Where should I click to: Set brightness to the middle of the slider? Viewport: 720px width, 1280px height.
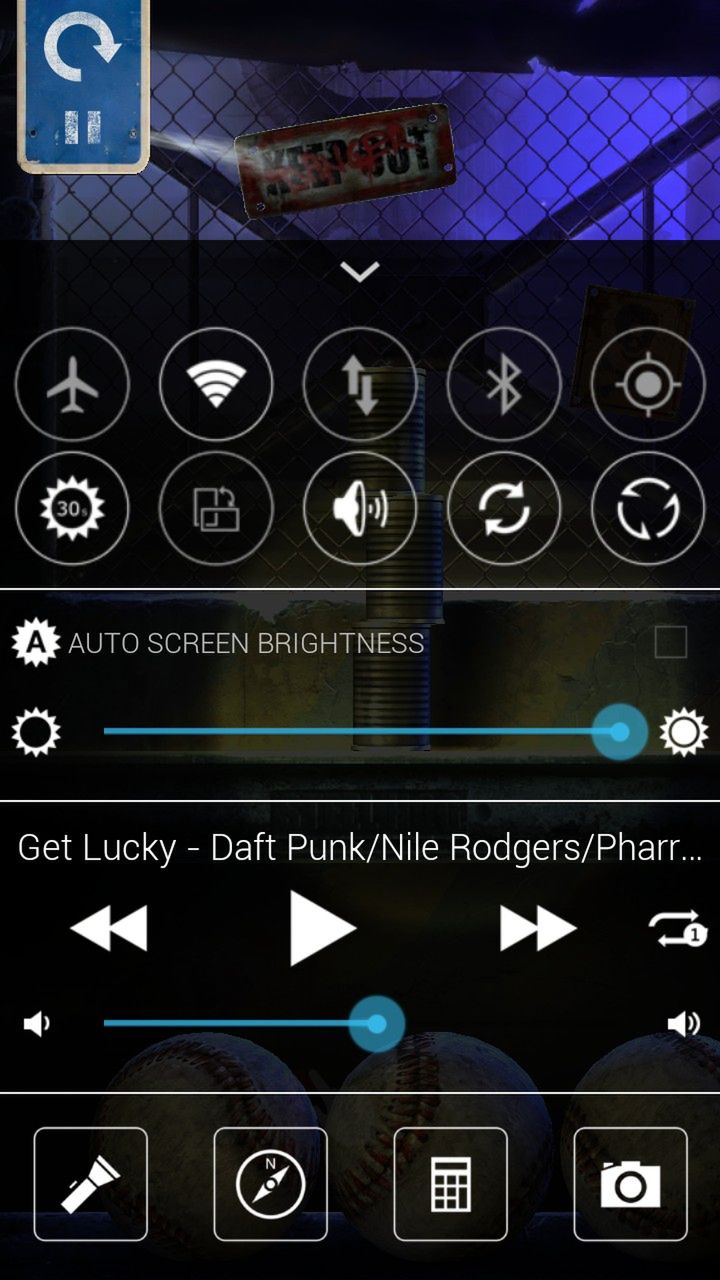(362, 732)
